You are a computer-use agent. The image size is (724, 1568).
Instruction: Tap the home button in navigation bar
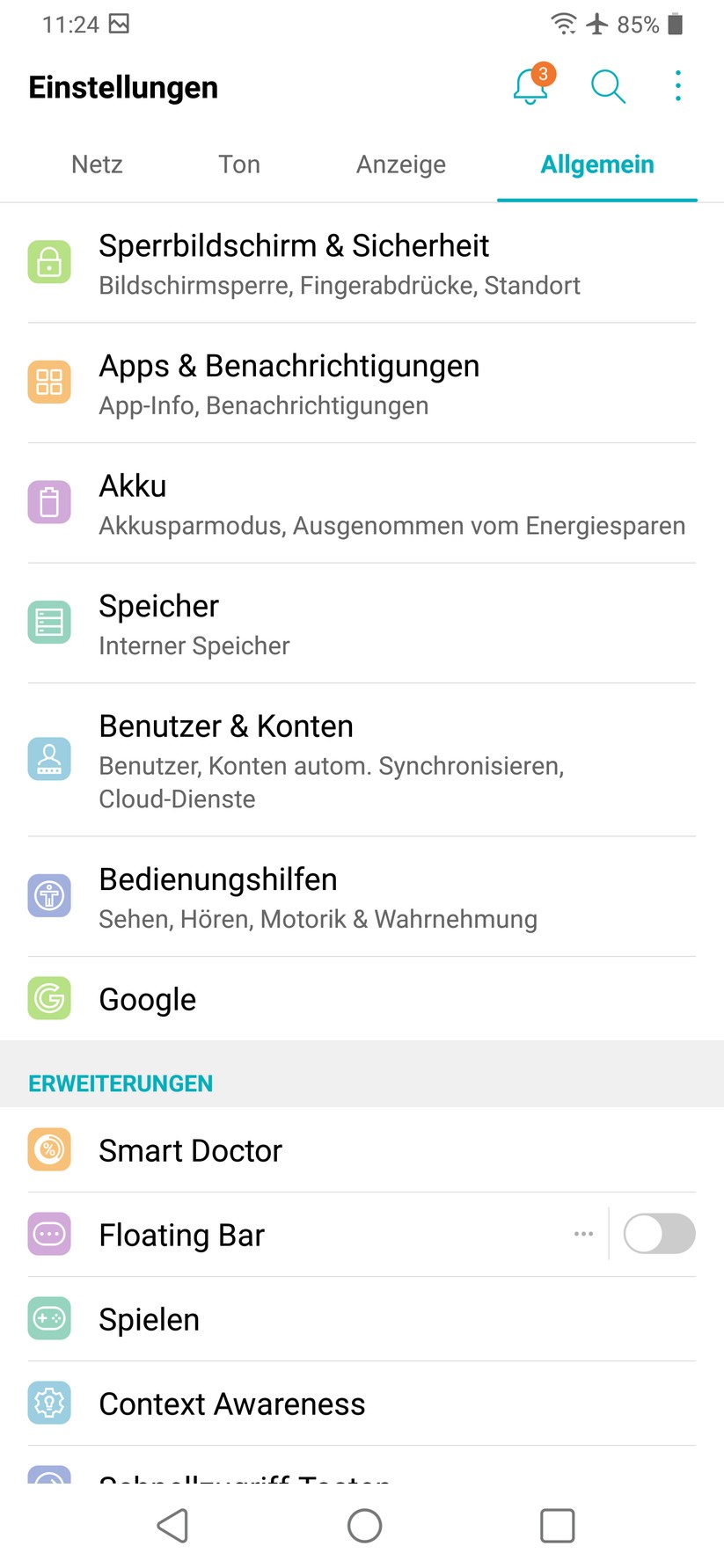[x=364, y=1527]
